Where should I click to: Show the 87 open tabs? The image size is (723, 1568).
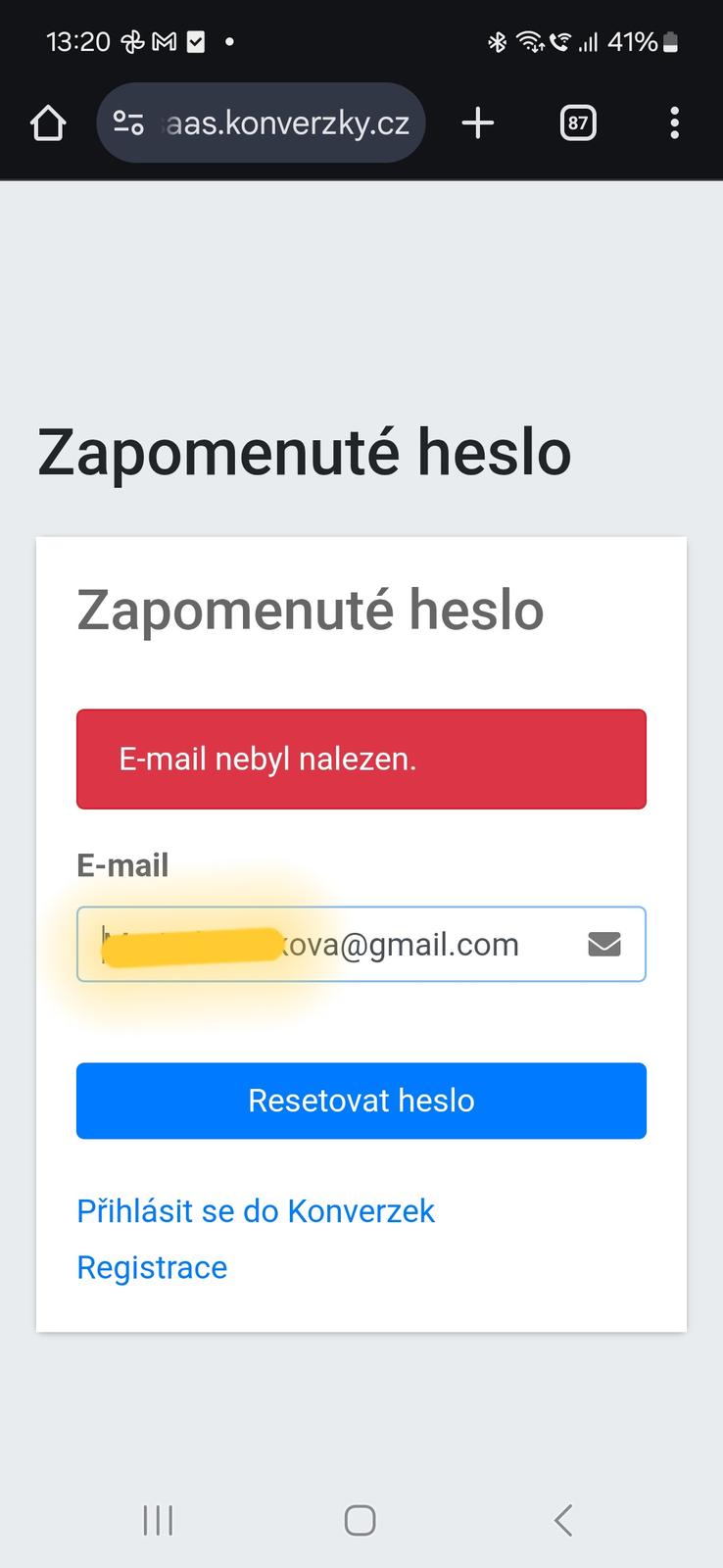[x=578, y=123]
